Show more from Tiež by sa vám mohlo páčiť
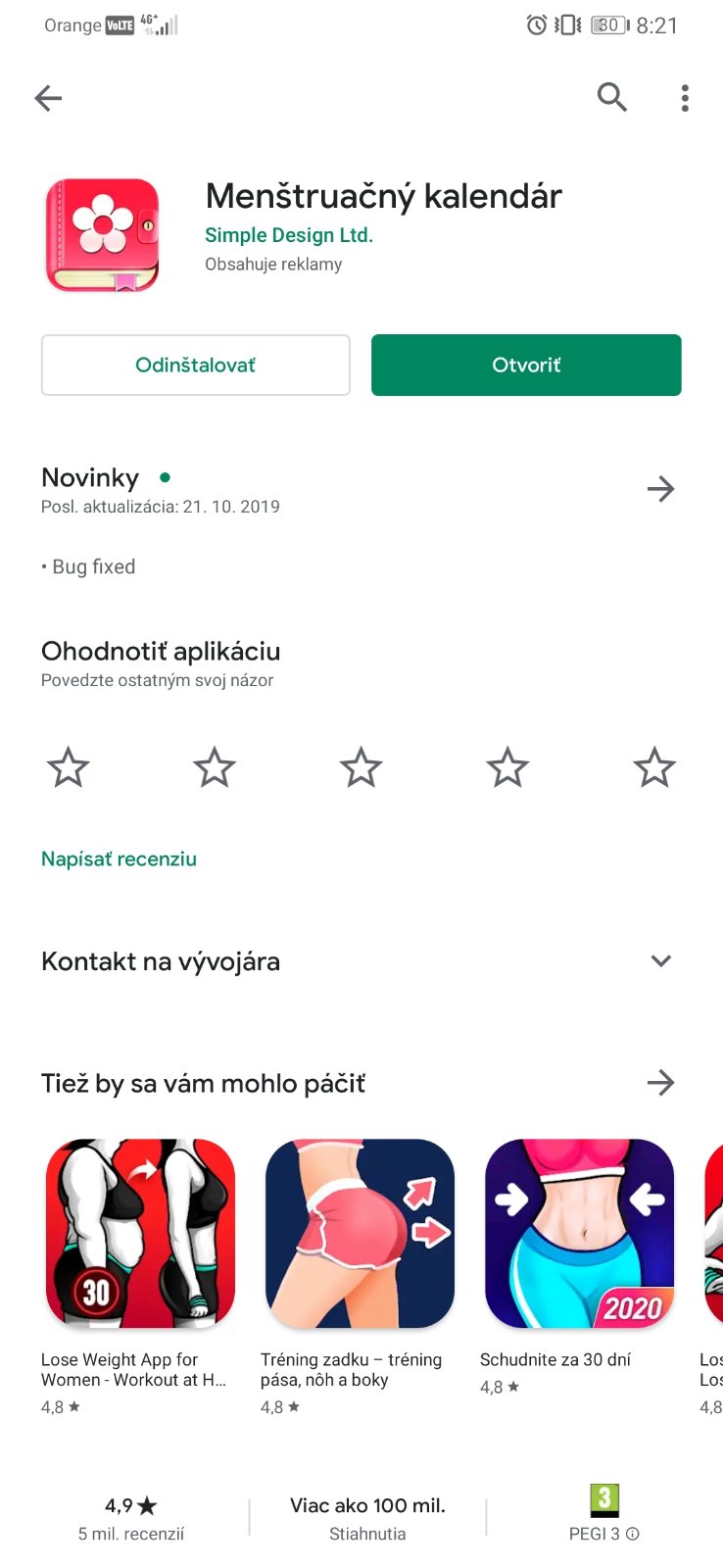Image resolution: width=723 pixels, height=1568 pixels. [x=660, y=1083]
